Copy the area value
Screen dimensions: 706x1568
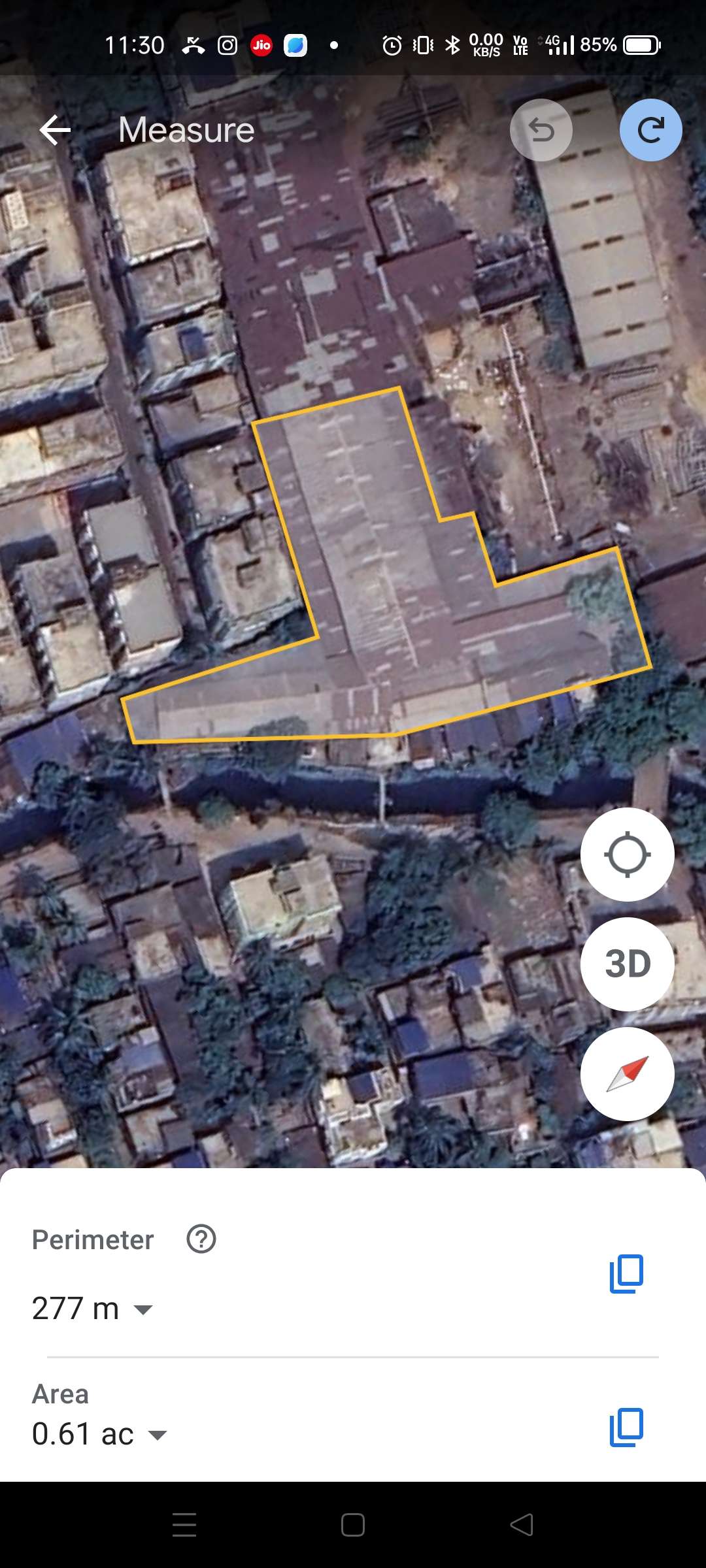[626, 1427]
